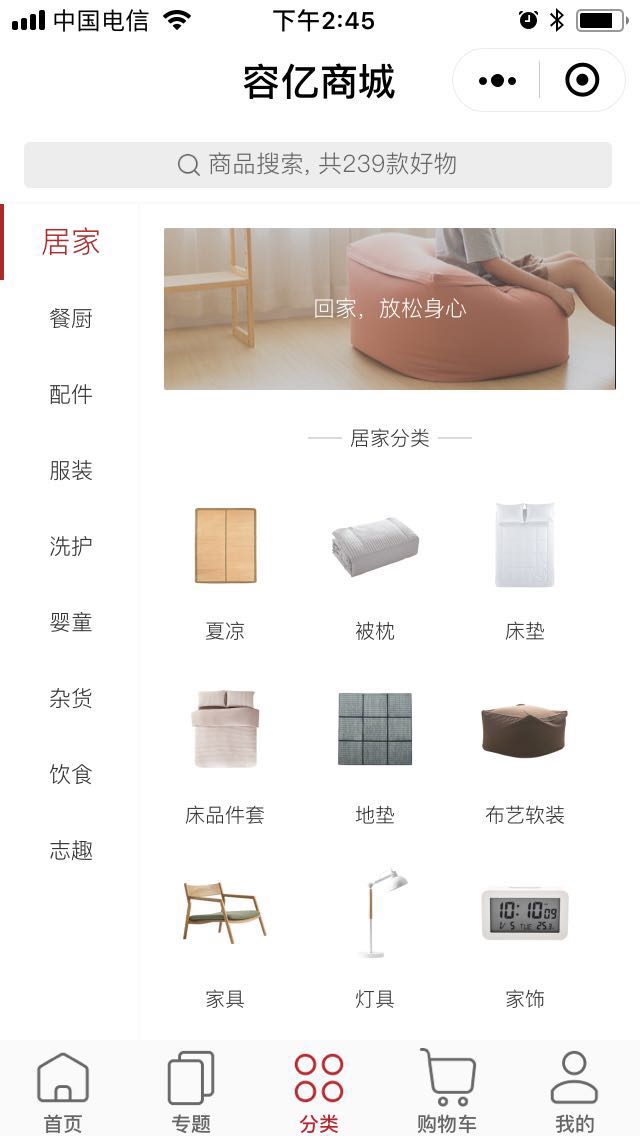Select the 志趣 category
Image resolution: width=640 pixels, height=1136 pixels.
70,851
